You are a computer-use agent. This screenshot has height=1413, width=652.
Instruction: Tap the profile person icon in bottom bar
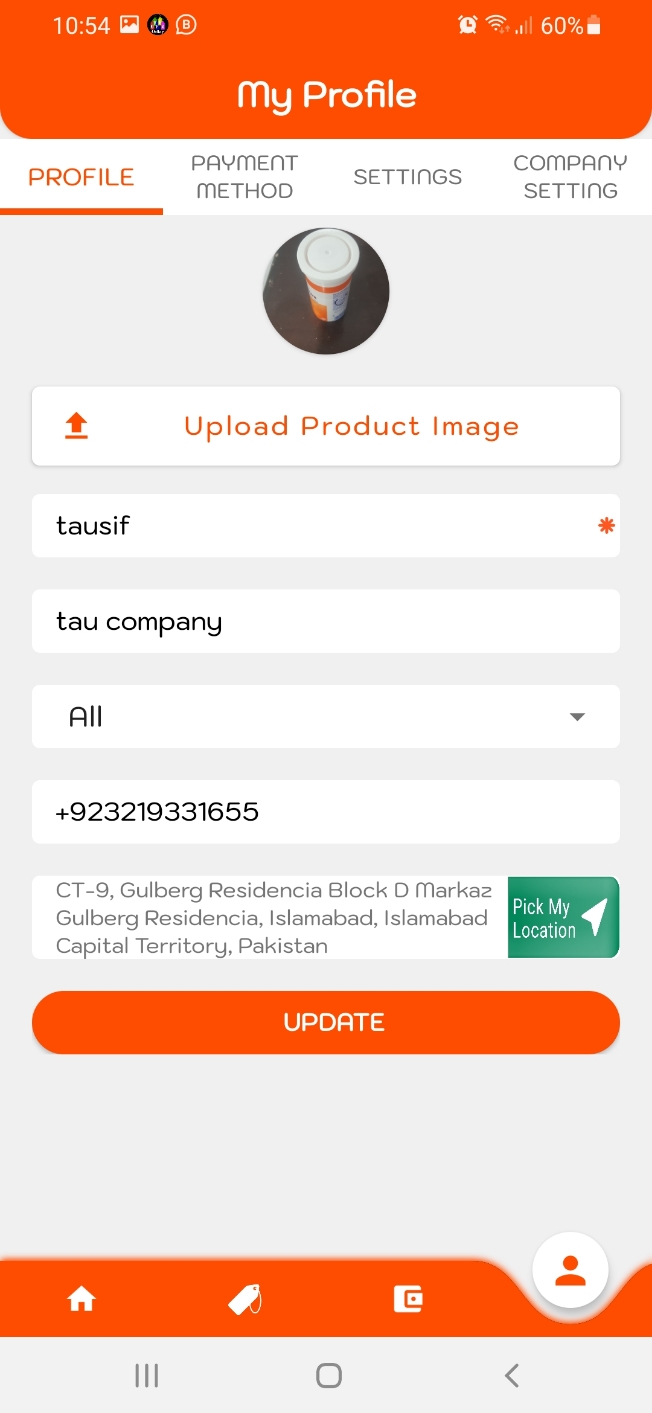[x=570, y=1271]
